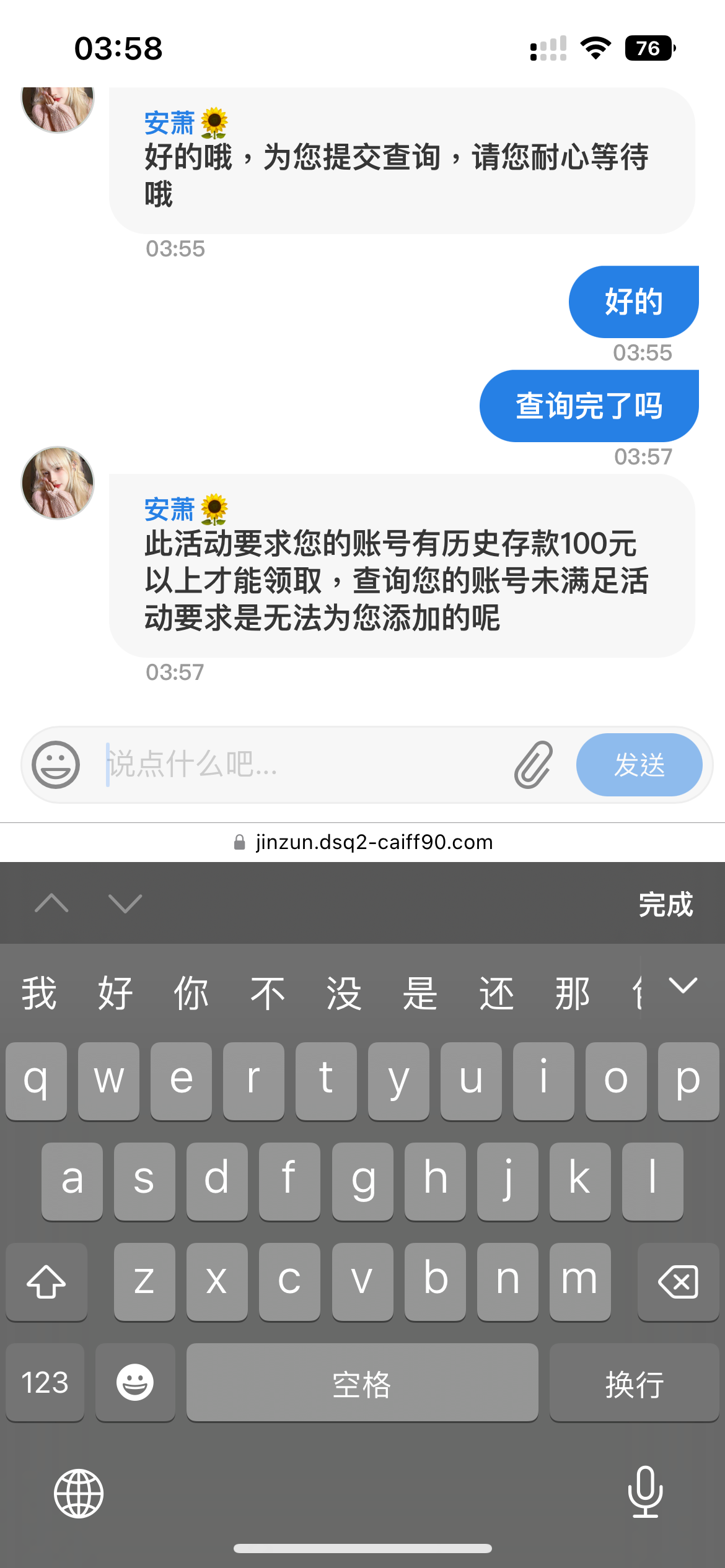Open the emoji keyboard key
The height and width of the screenshot is (1568, 725).
point(135,1382)
